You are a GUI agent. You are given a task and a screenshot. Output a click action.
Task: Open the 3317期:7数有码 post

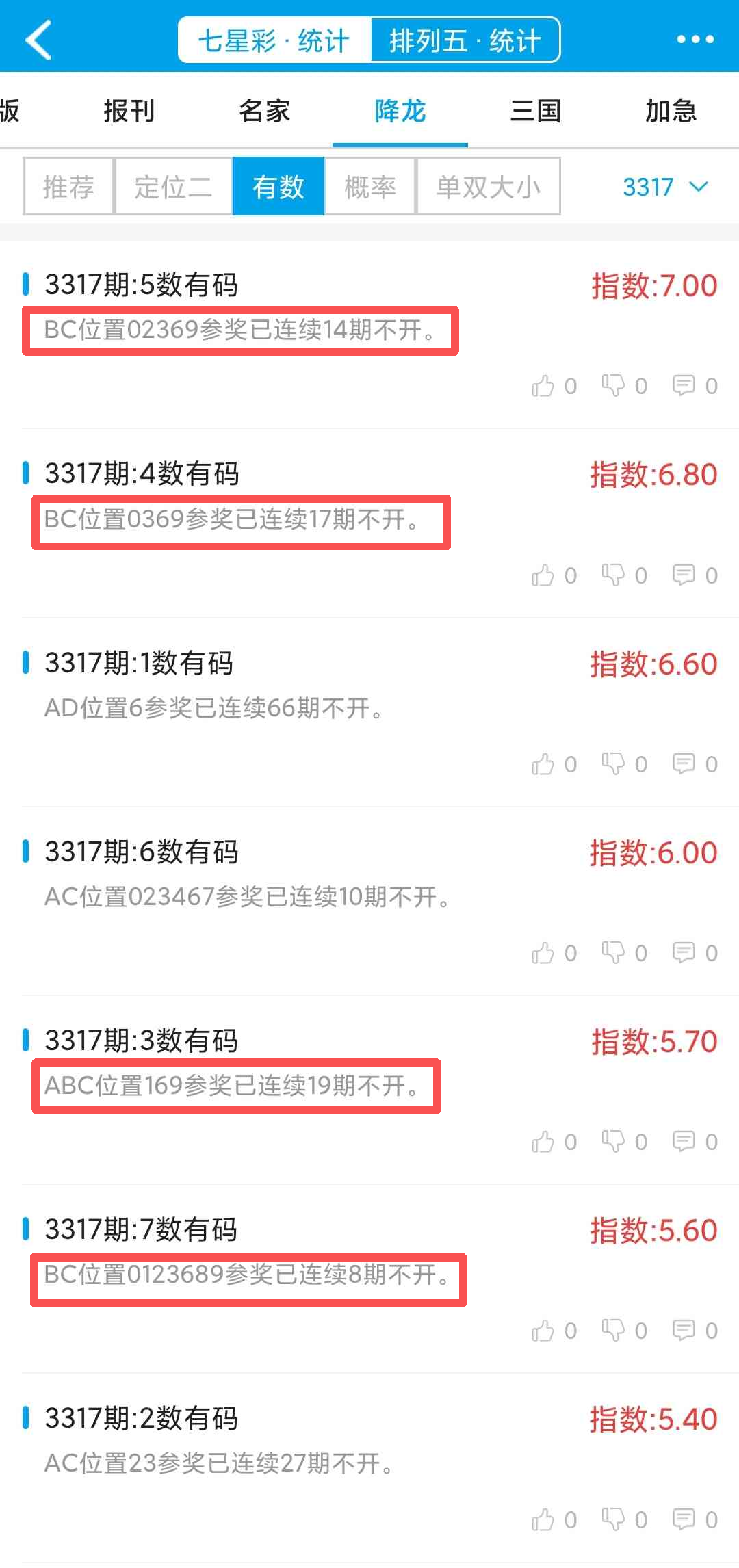click(x=140, y=1229)
